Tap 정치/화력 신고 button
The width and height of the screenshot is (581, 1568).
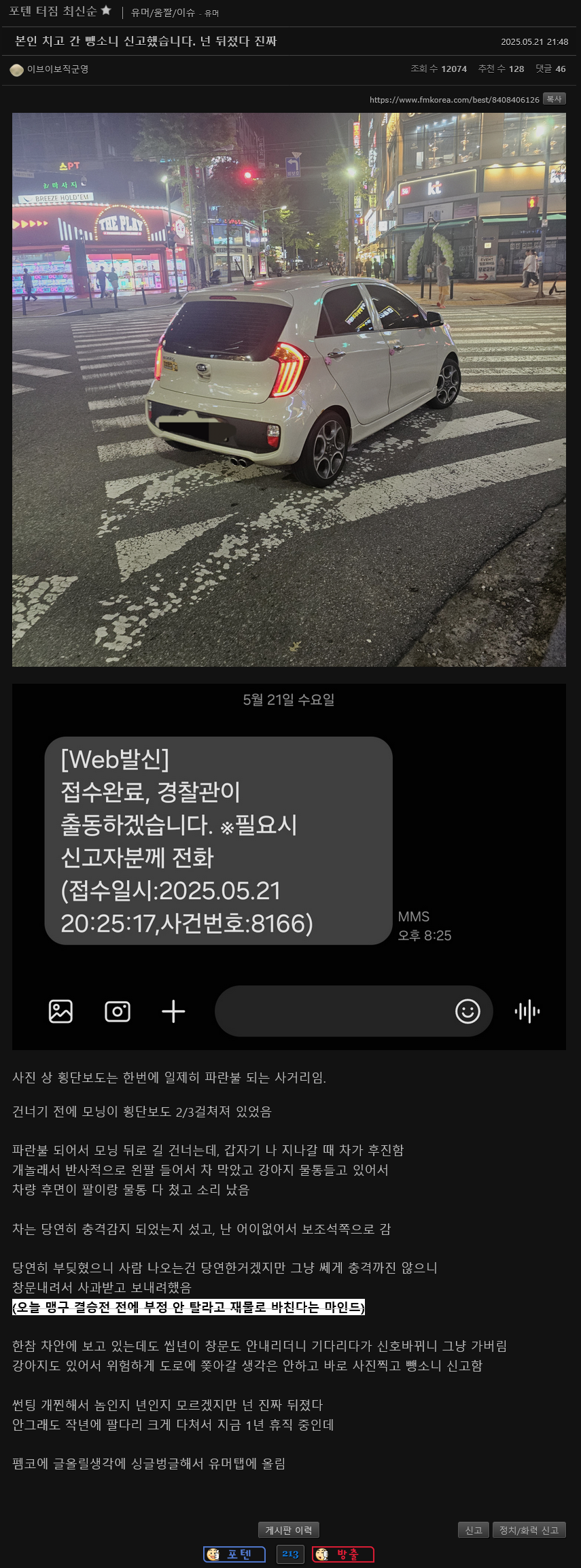529,1530
